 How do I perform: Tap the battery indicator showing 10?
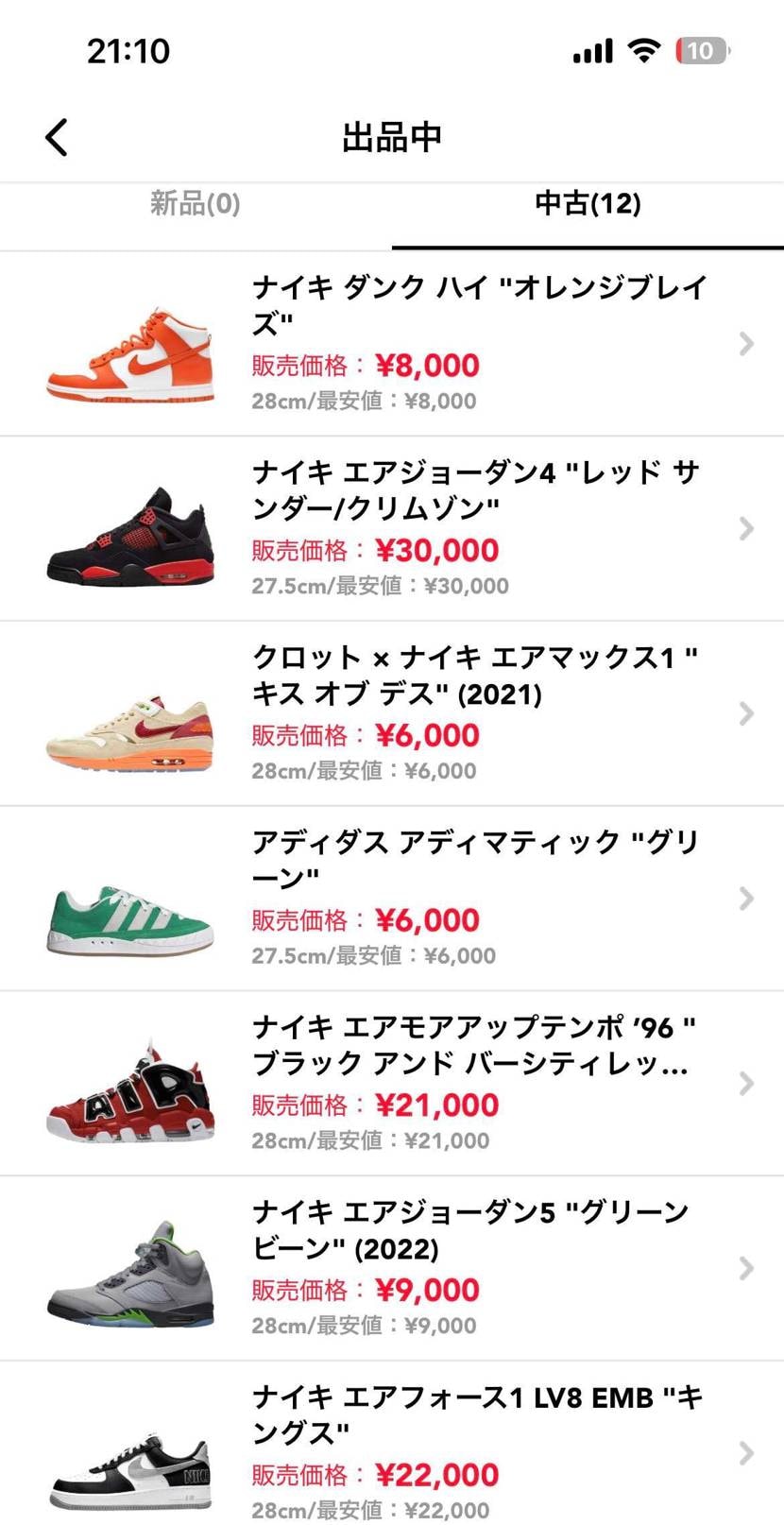click(700, 50)
